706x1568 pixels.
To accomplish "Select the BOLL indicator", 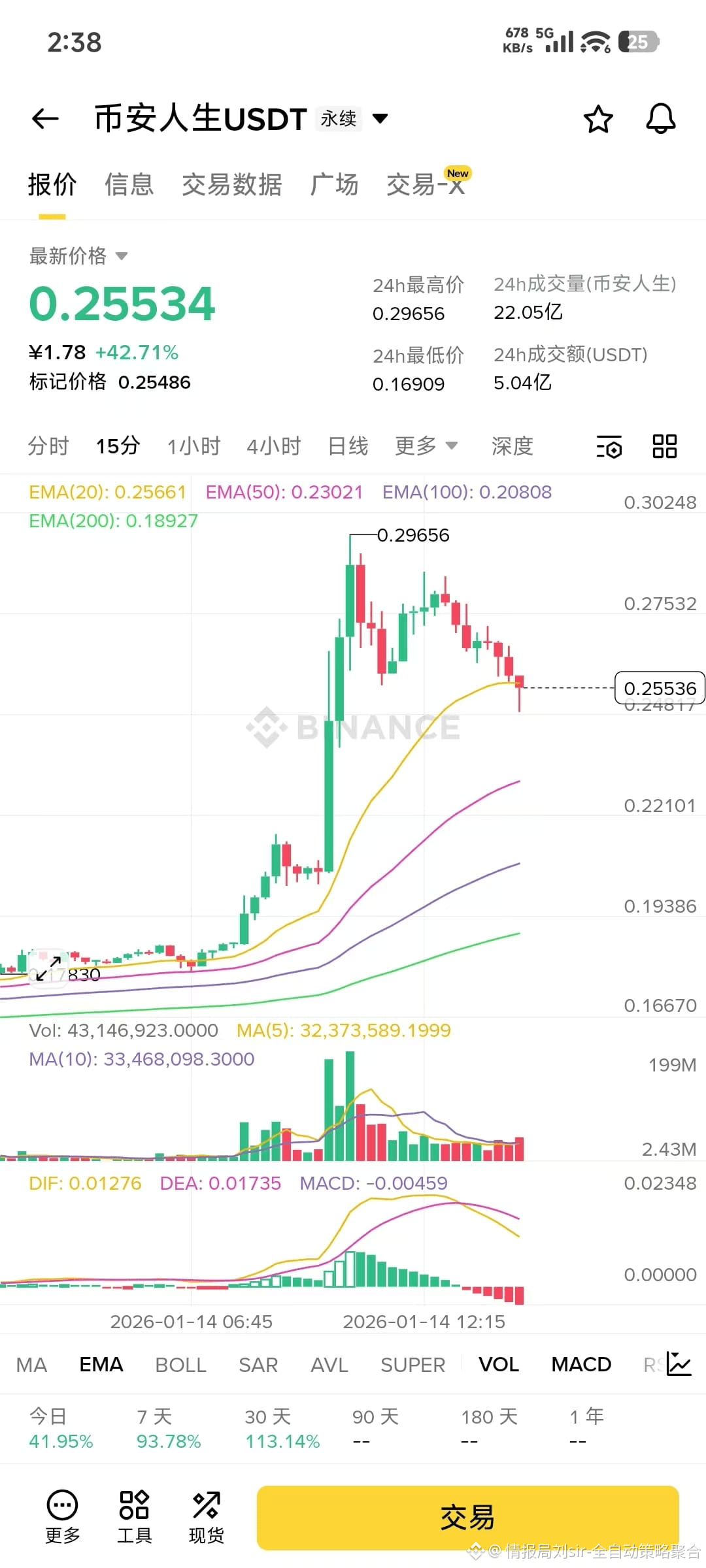I will coord(180,1365).
